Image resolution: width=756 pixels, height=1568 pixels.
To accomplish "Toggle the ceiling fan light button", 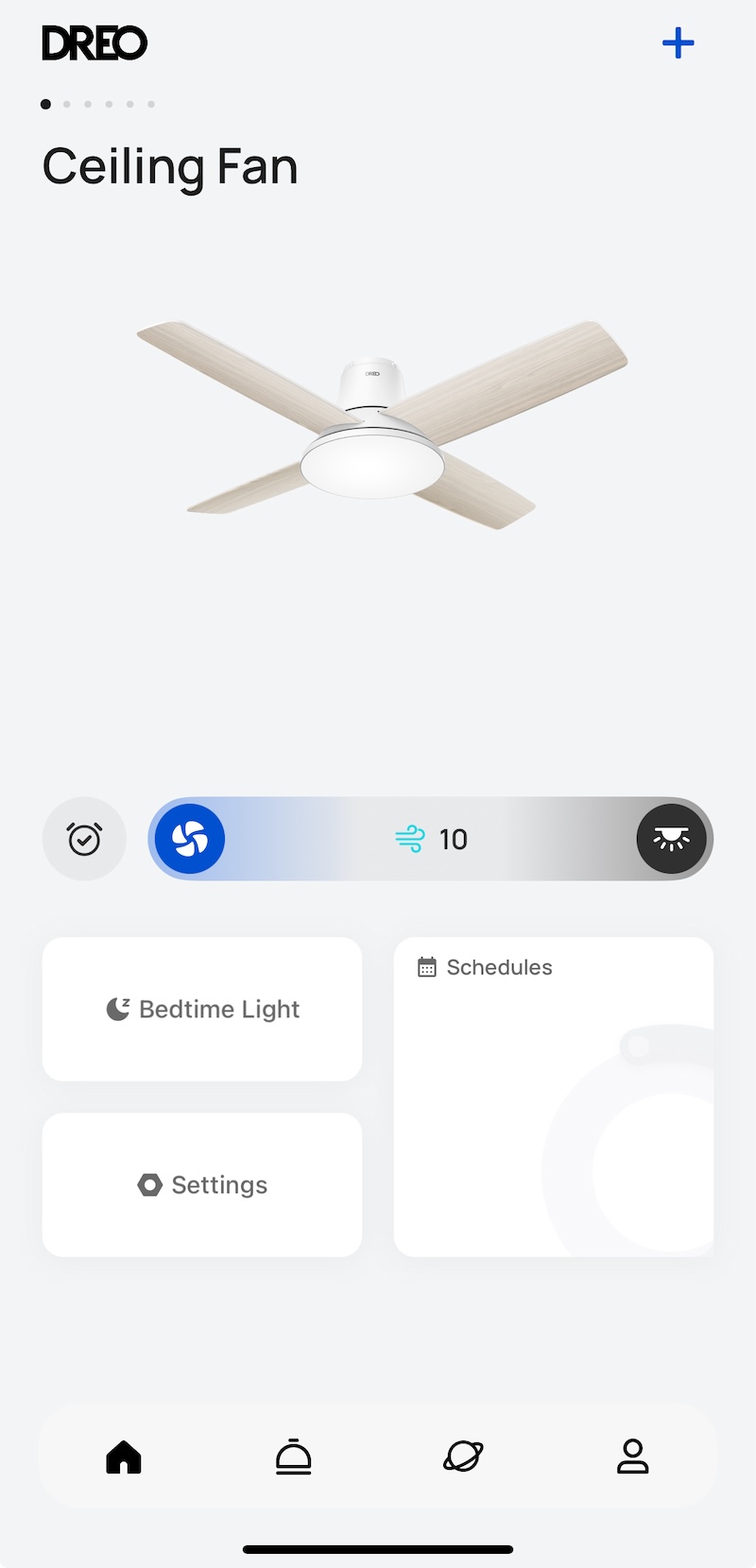I will (x=671, y=839).
